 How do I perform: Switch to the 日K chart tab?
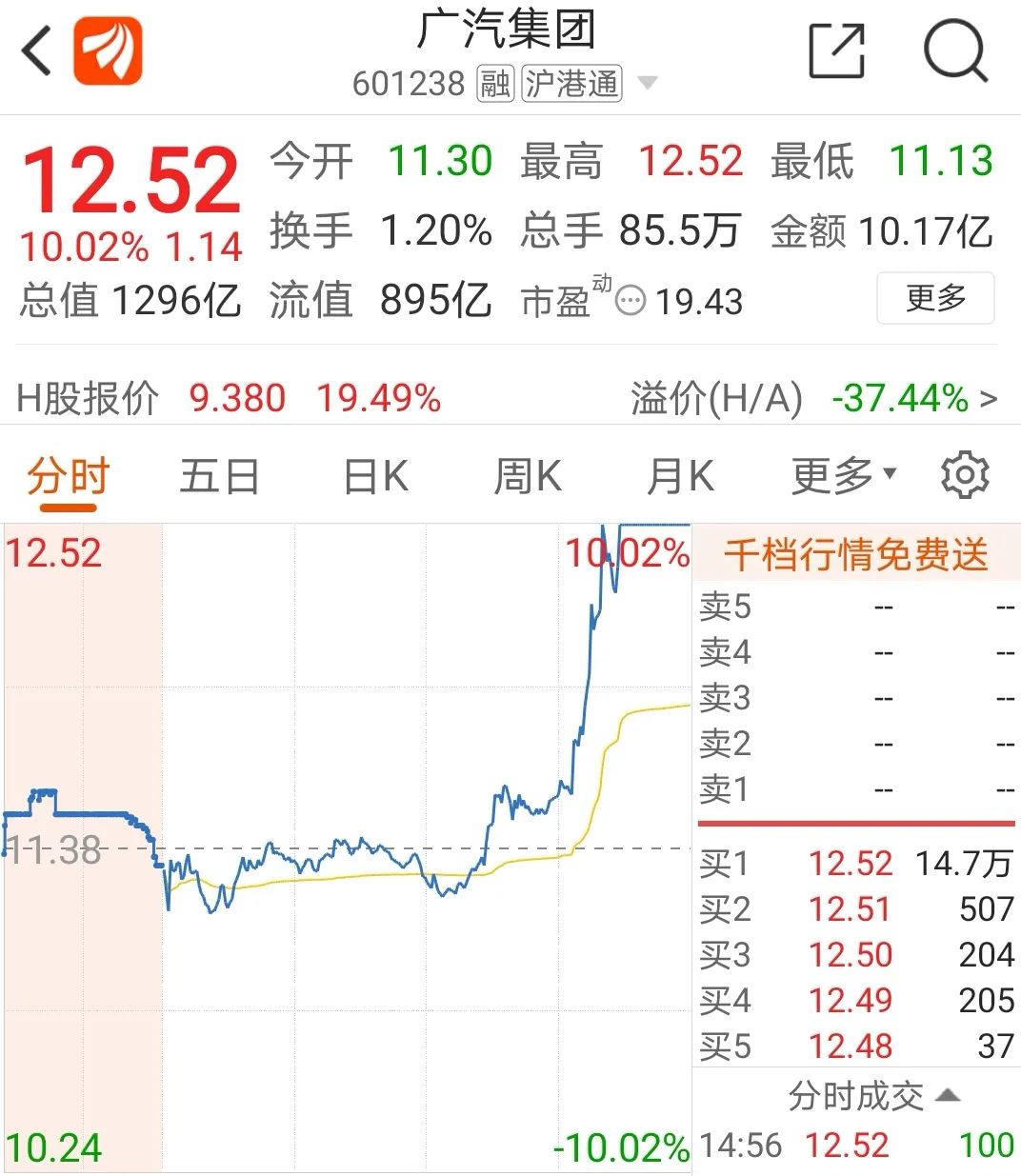point(375,476)
